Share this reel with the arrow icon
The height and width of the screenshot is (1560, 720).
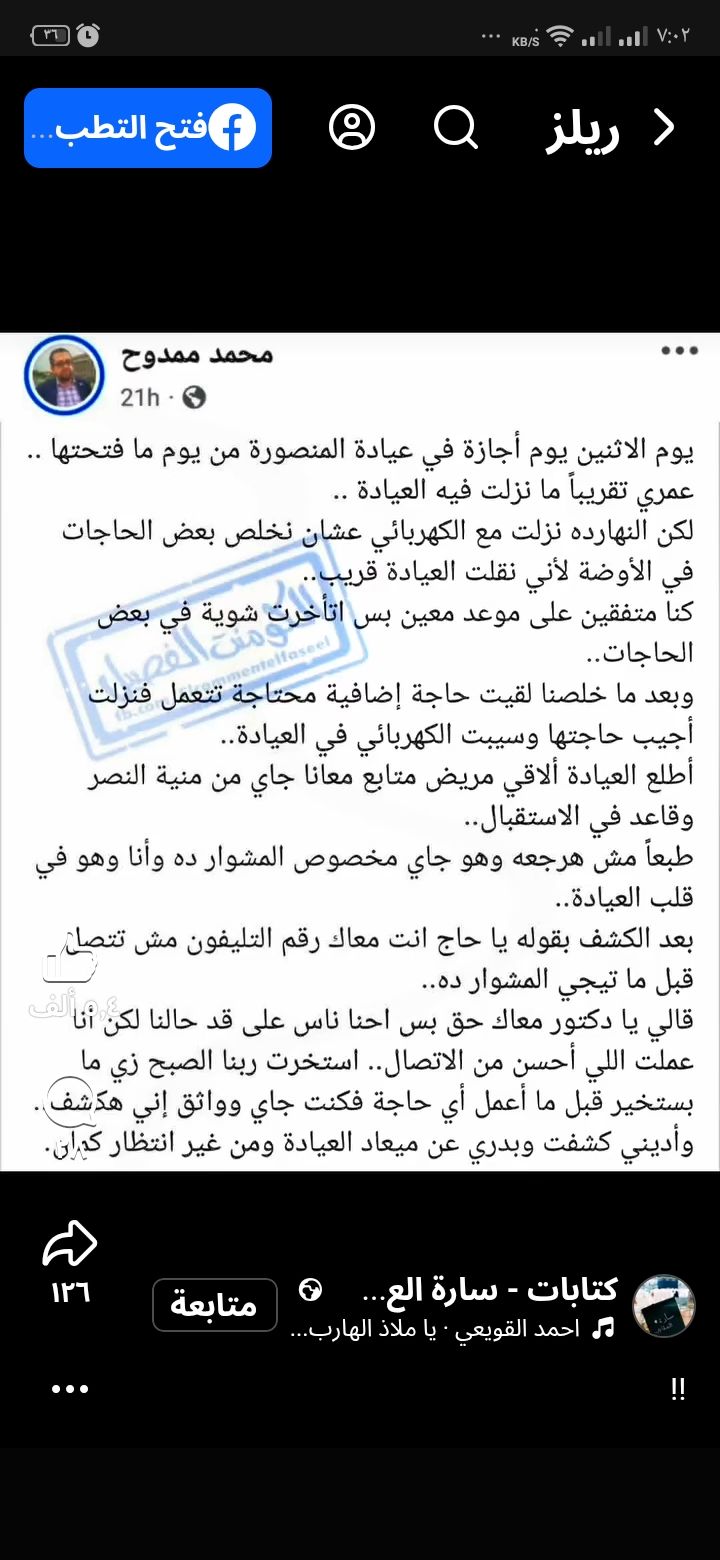click(70, 1245)
